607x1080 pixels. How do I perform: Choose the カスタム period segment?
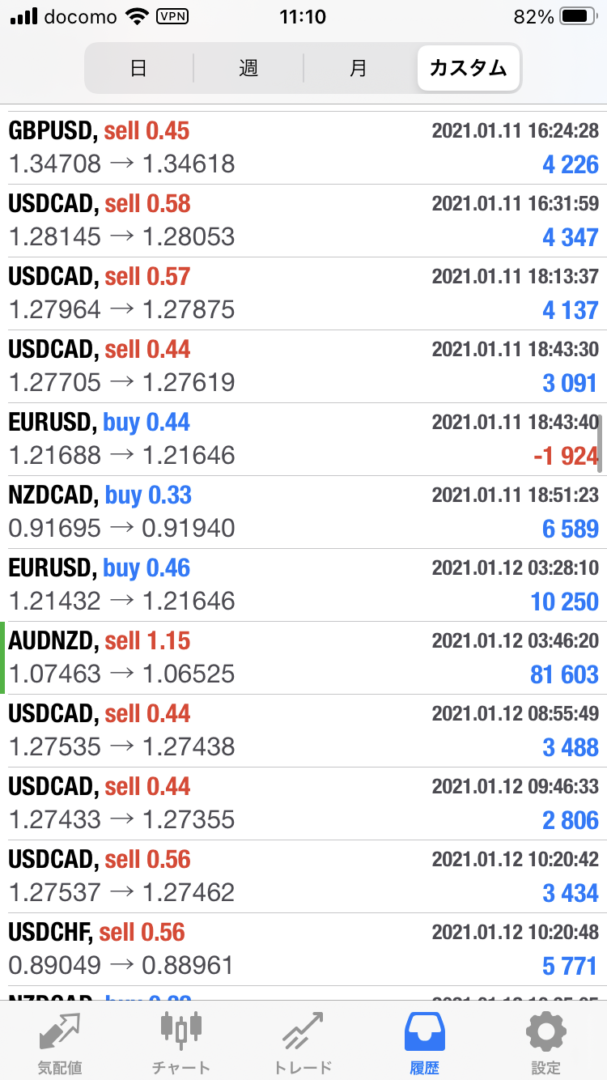click(x=468, y=69)
